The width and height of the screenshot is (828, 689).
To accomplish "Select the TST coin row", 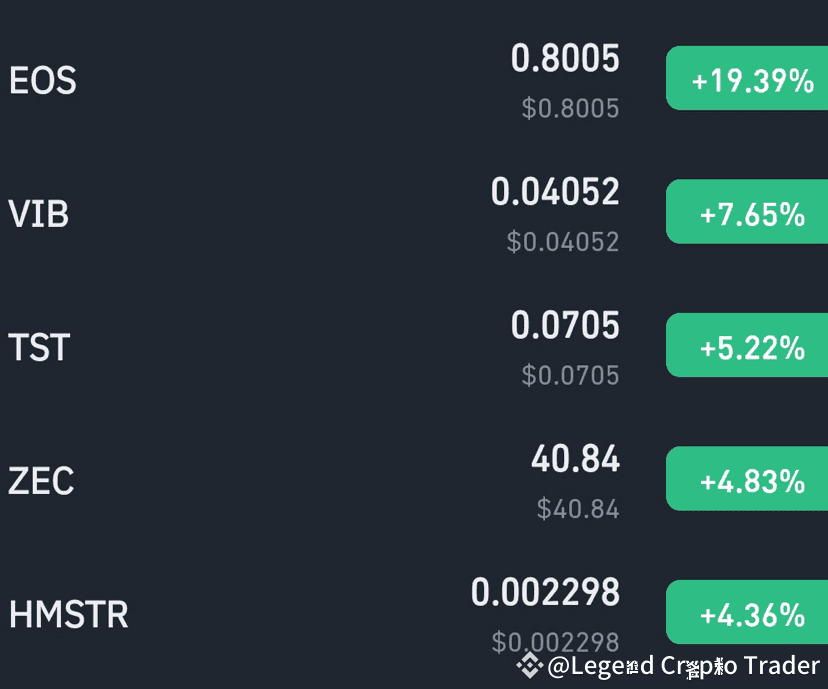I will click(39, 347).
